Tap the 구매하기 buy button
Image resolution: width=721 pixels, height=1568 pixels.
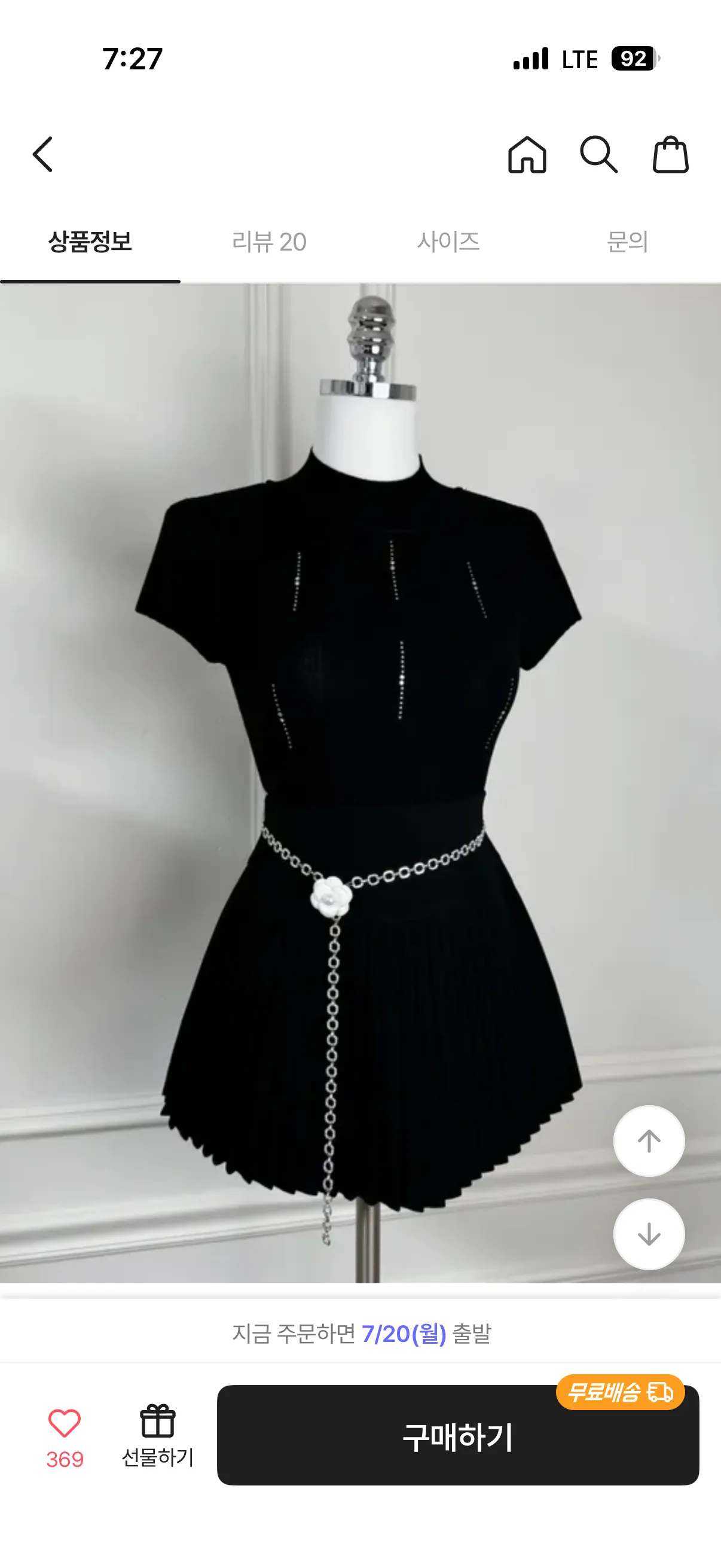tap(458, 1435)
